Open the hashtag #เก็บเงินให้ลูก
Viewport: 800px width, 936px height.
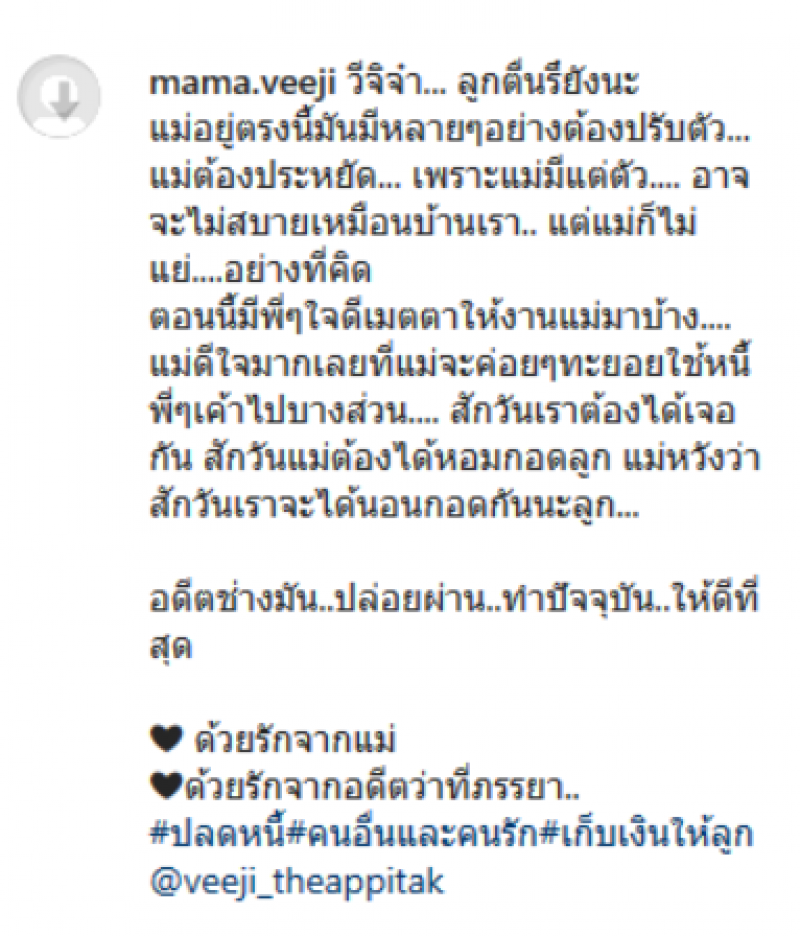click(646, 838)
